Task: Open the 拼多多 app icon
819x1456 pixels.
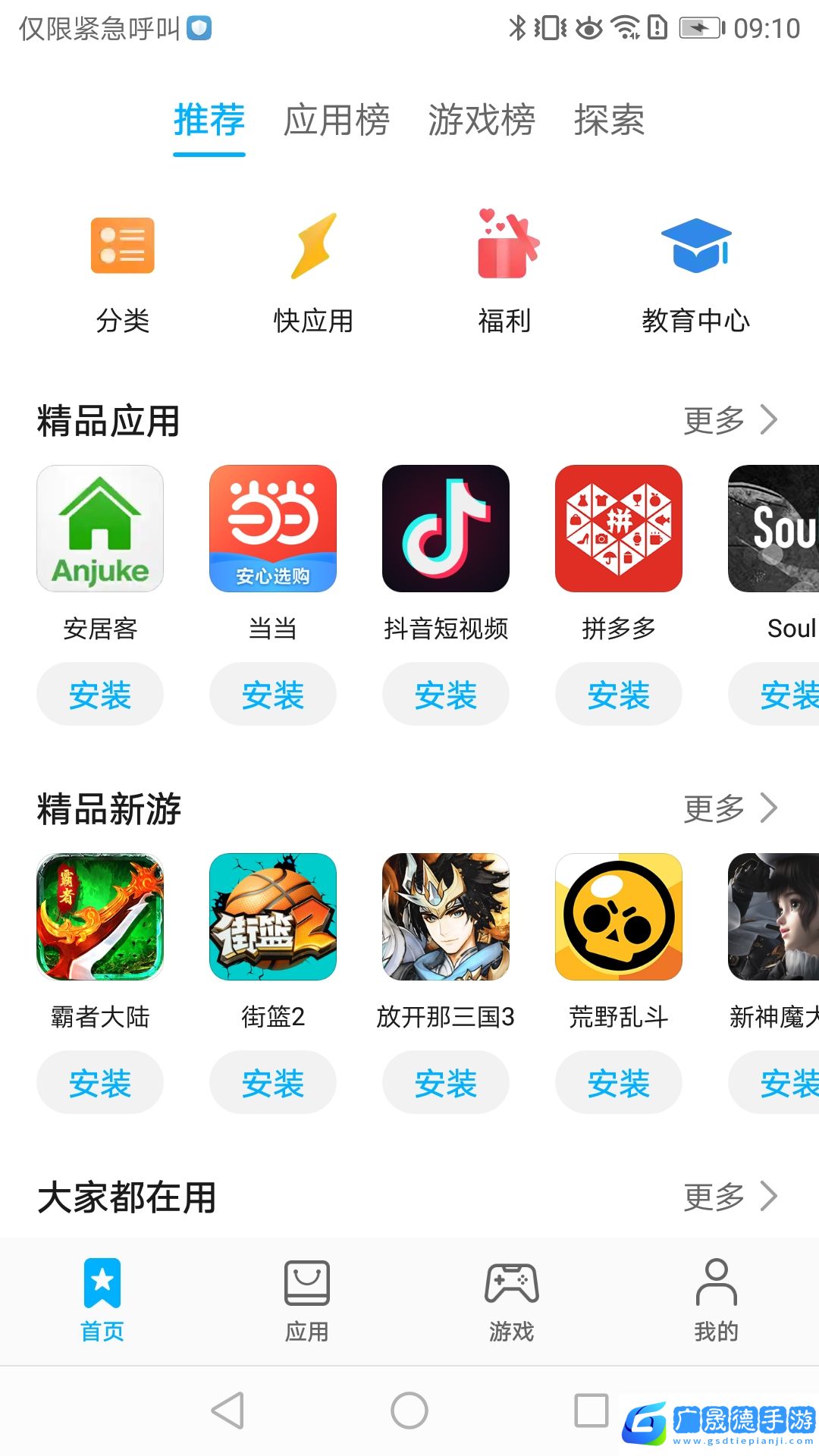Action: (619, 529)
